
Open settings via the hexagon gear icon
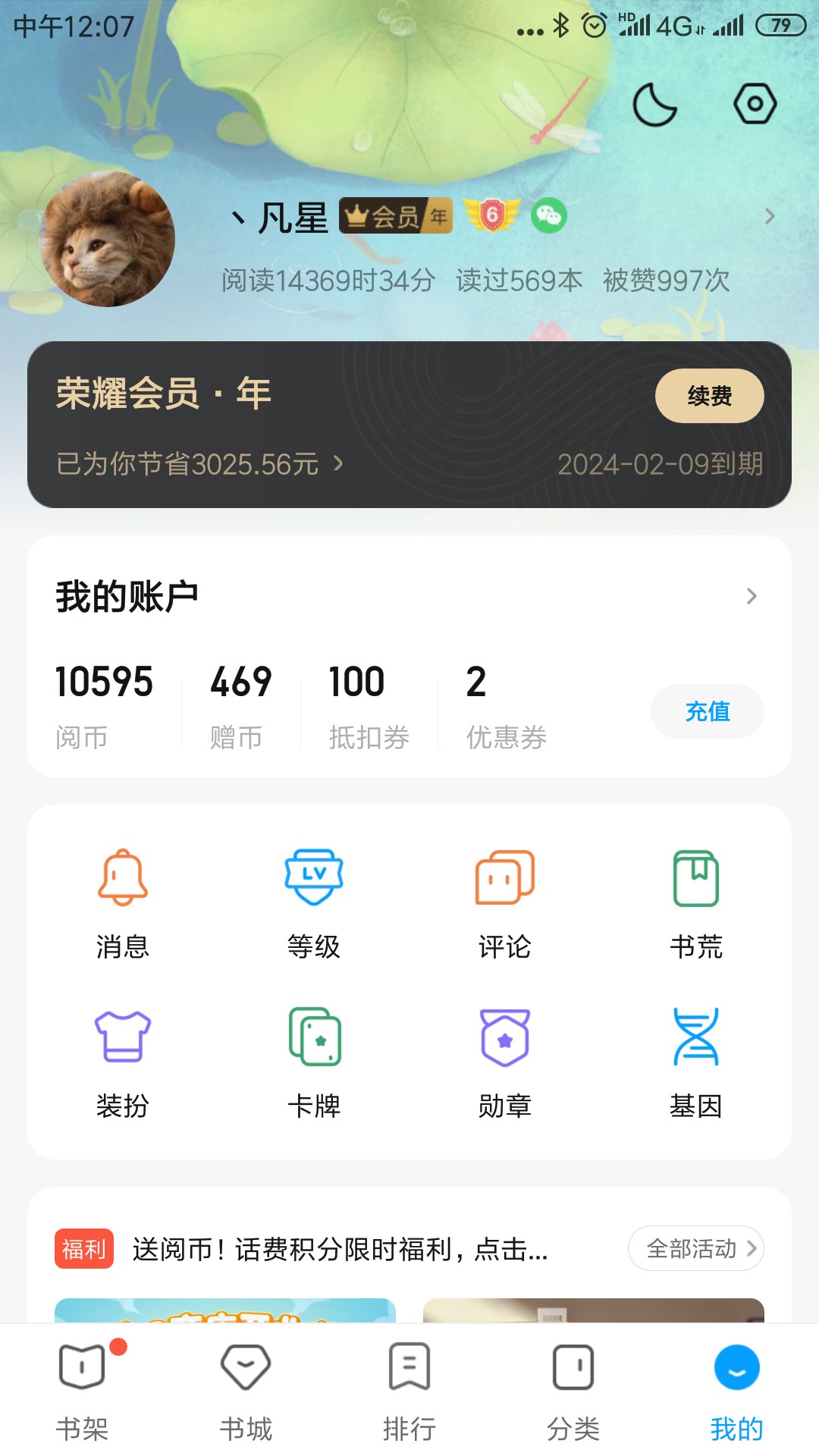tap(755, 103)
